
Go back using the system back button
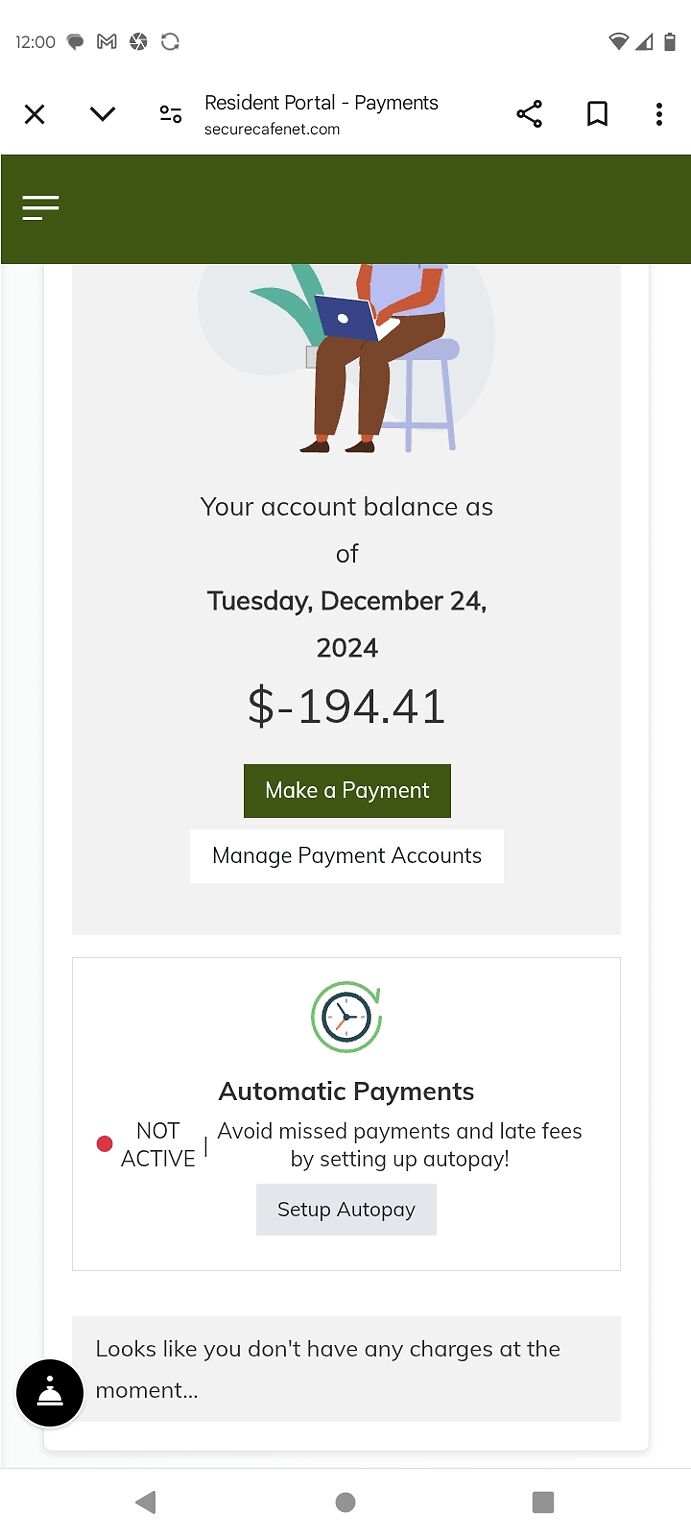146,1502
